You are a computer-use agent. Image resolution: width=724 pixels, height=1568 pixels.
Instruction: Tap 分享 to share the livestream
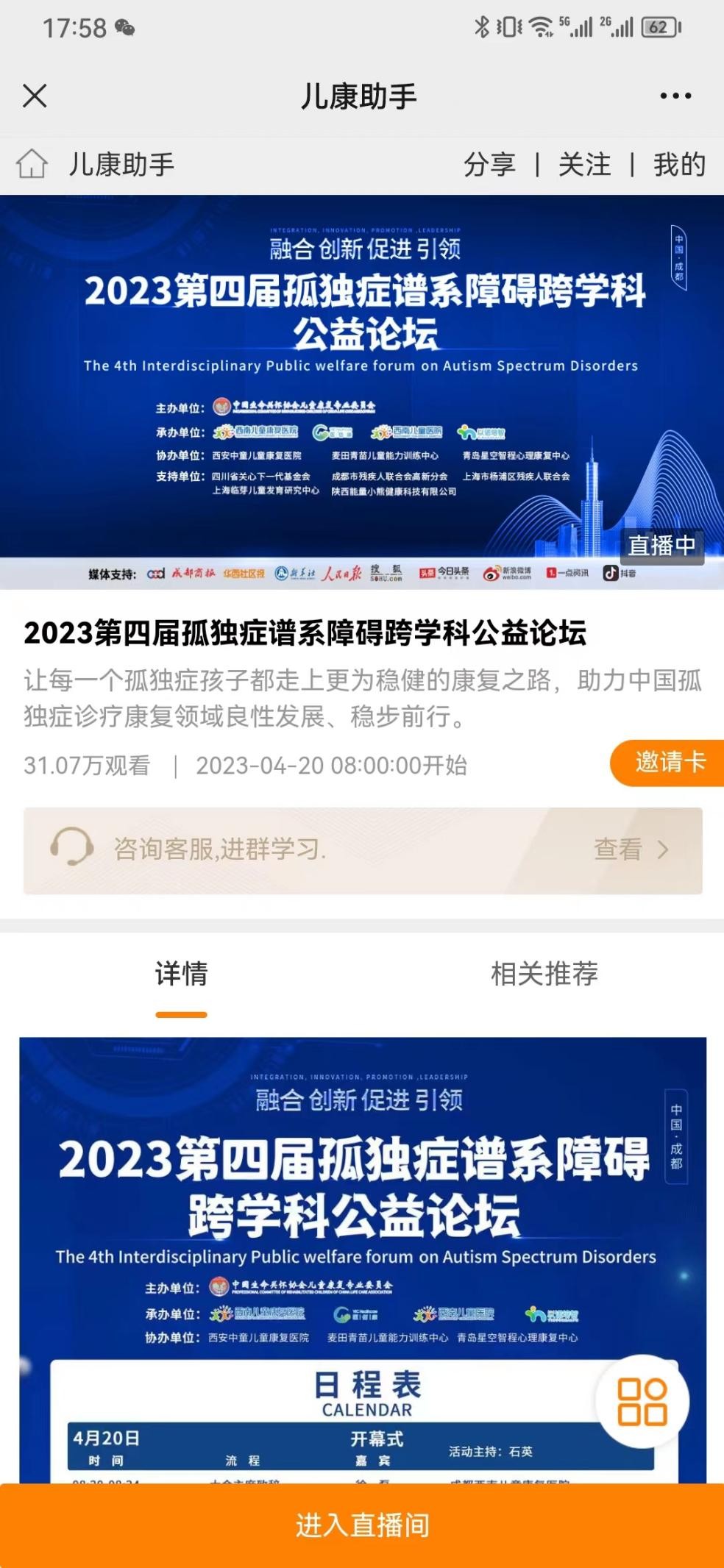pyautogui.click(x=489, y=165)
